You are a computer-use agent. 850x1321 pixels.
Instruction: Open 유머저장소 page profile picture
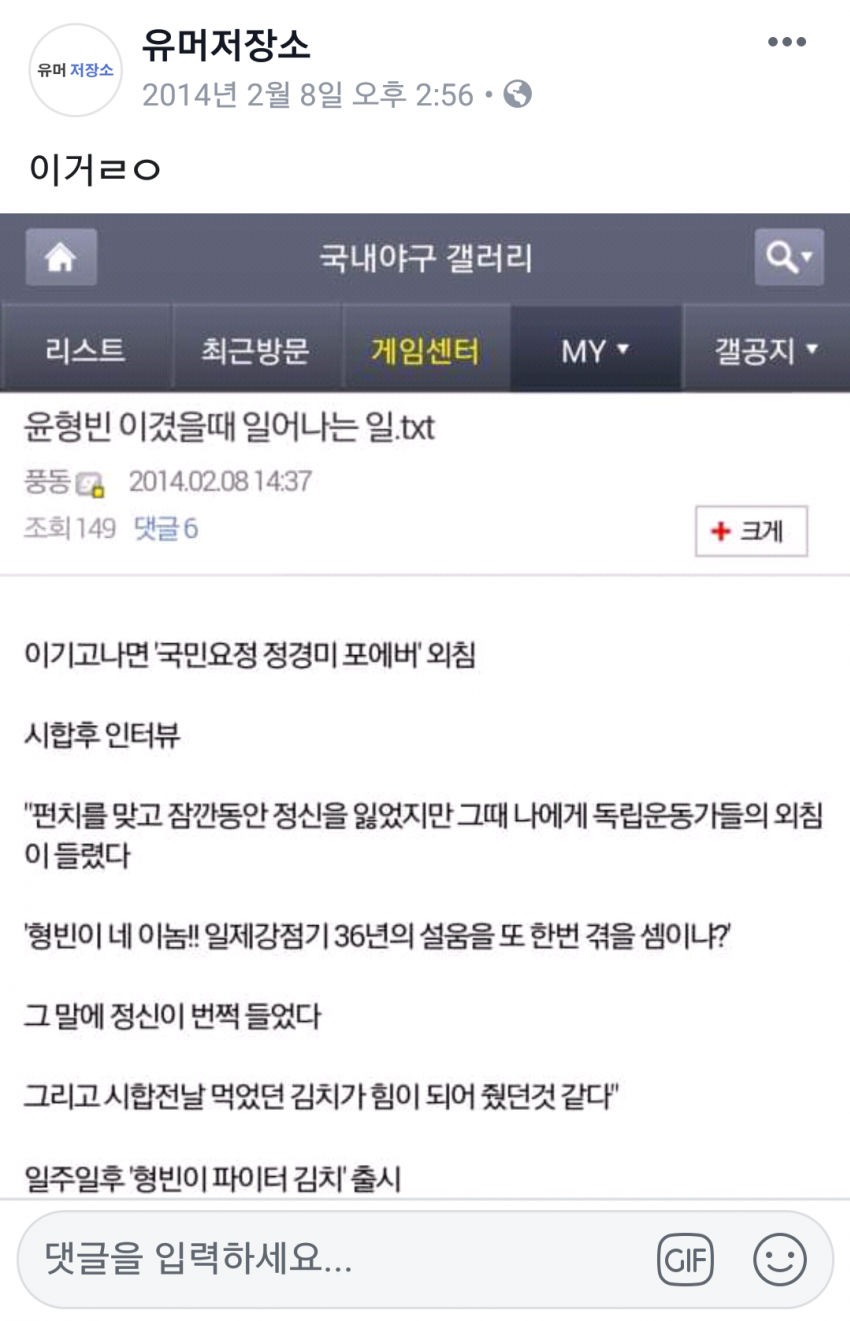pyautogui.click(x=76, y=69)
